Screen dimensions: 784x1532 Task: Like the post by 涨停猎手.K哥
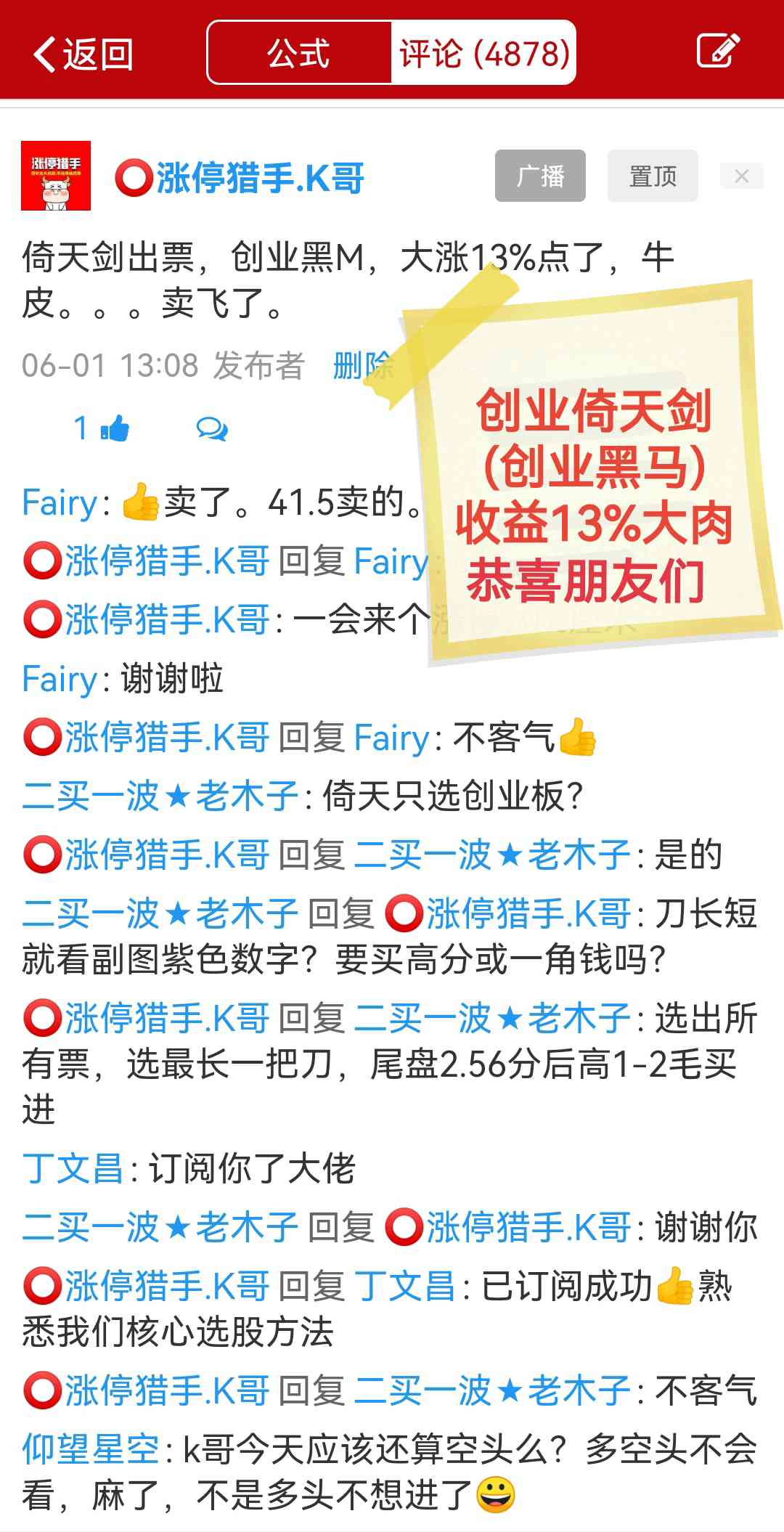pyautogui.click(x=113, y=429)
